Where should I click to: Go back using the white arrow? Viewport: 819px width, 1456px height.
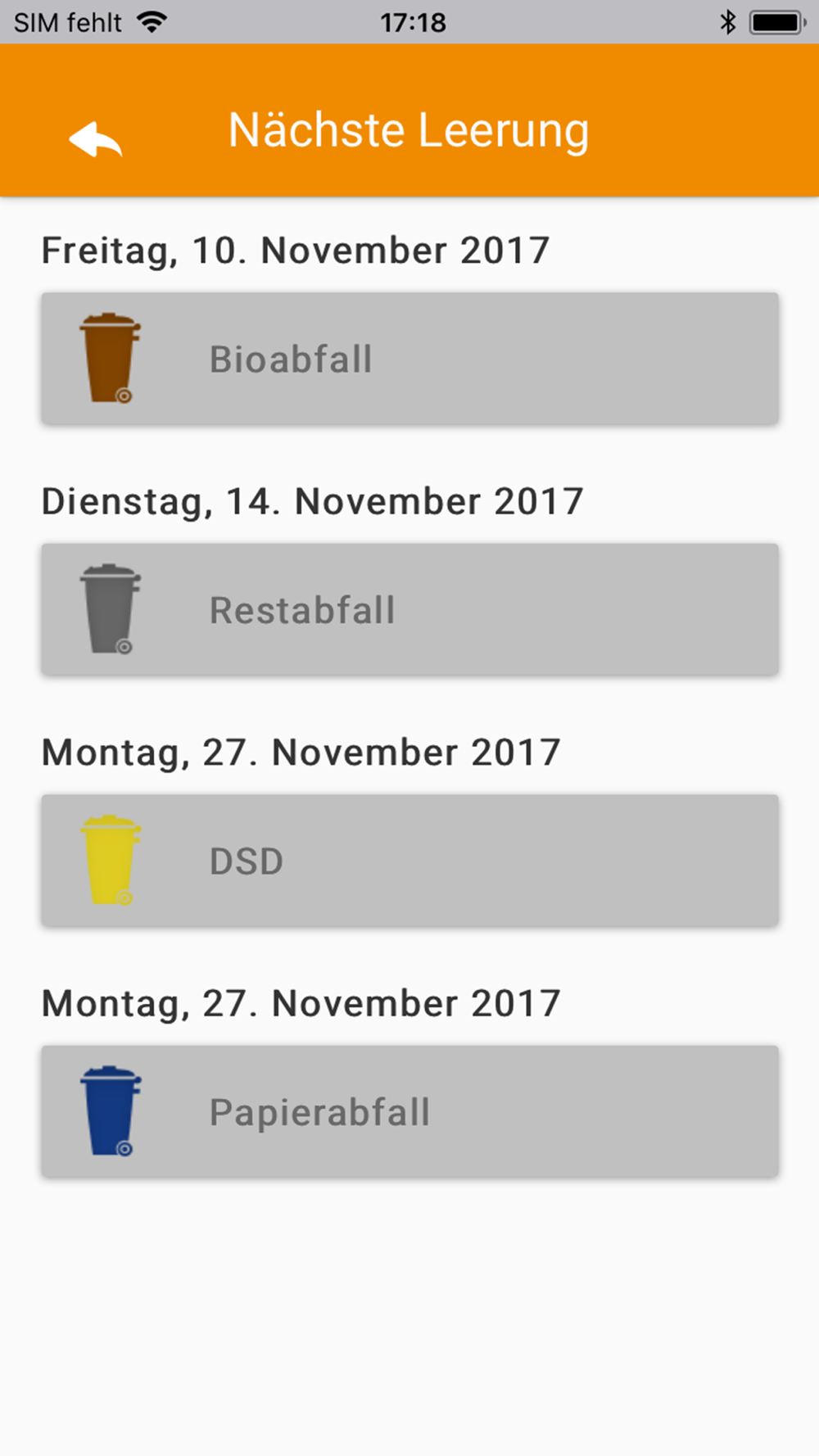click(96, 139)
